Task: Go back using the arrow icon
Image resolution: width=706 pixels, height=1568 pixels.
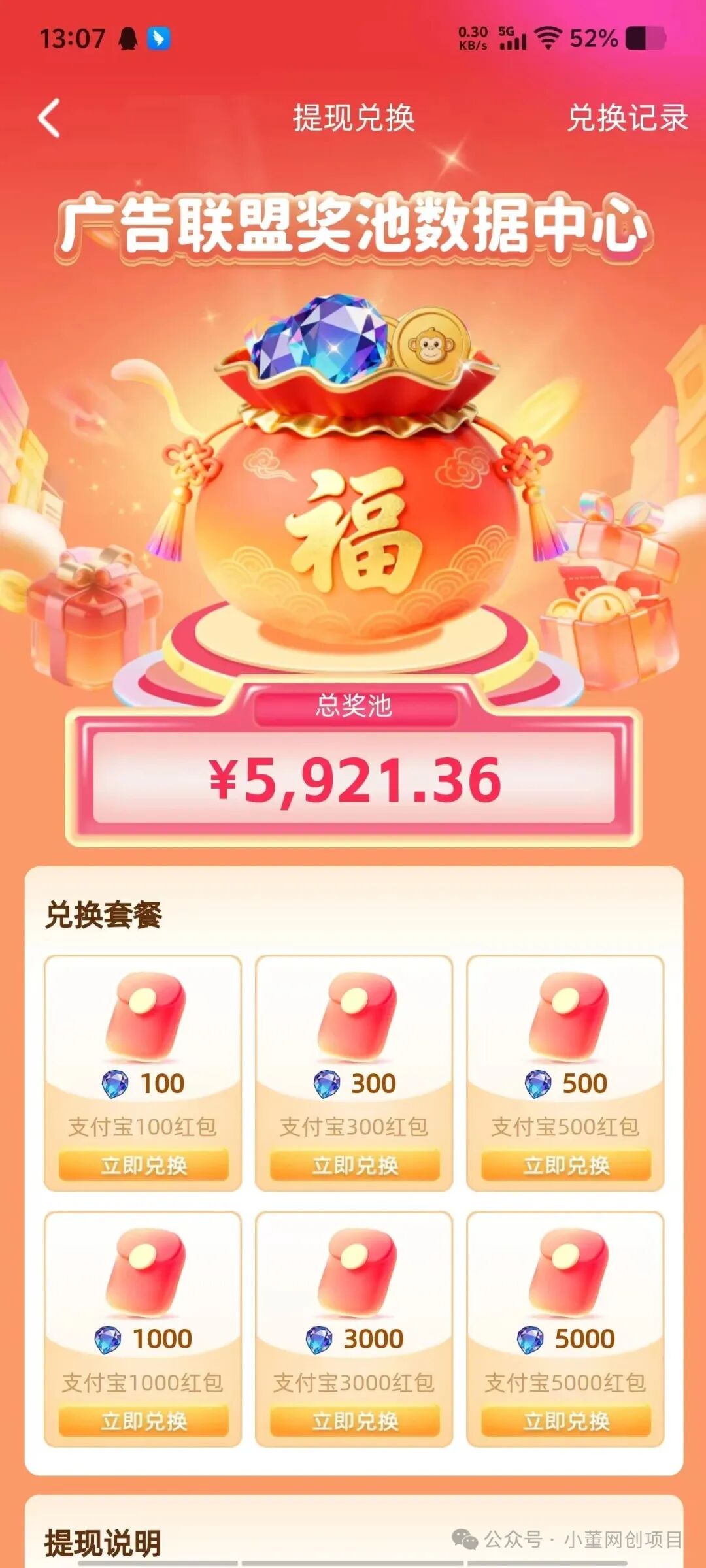Action: pyautogui.click(x=49, y=118)
